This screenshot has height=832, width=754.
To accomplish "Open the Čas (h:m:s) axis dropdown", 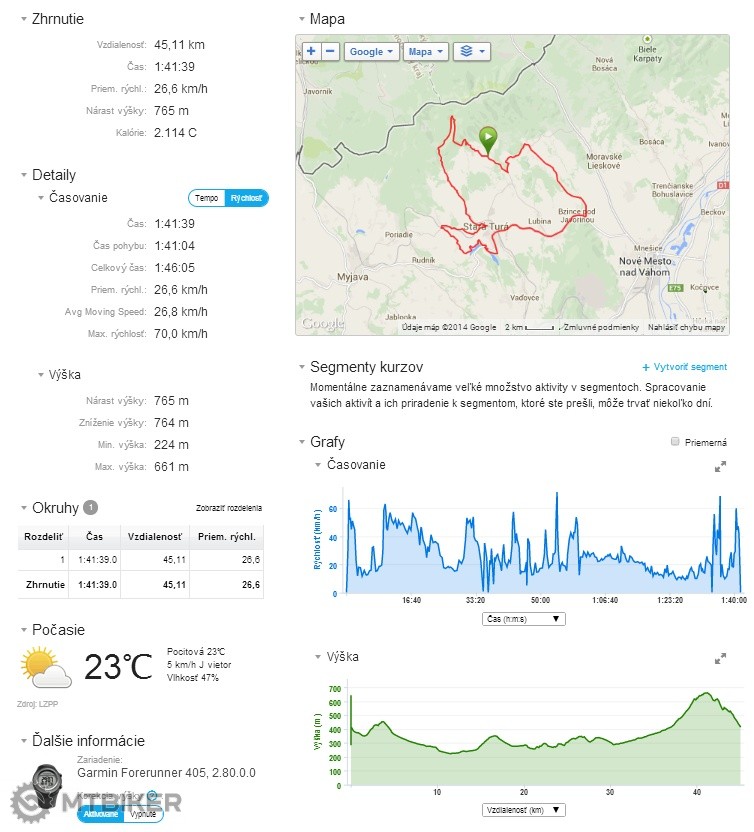I will pos(523,619).
